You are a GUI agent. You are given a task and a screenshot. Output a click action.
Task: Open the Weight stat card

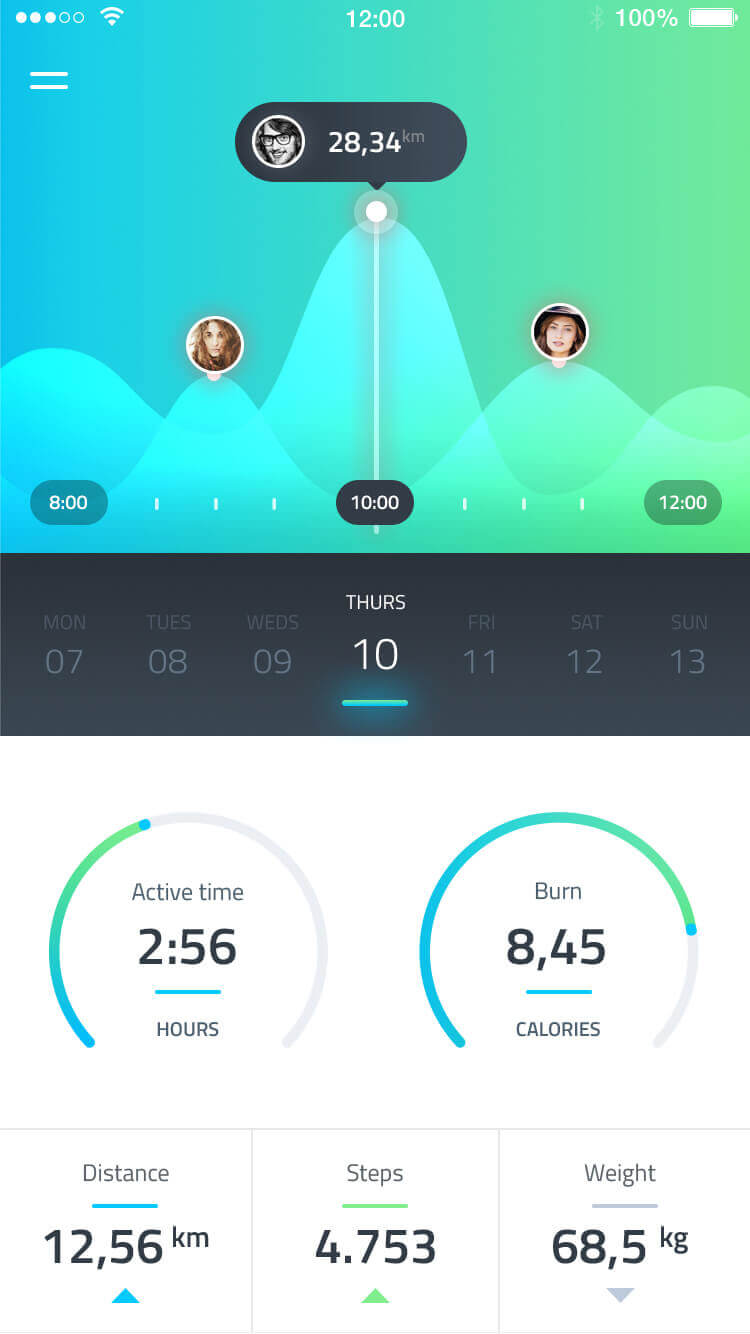[620, 1232]
